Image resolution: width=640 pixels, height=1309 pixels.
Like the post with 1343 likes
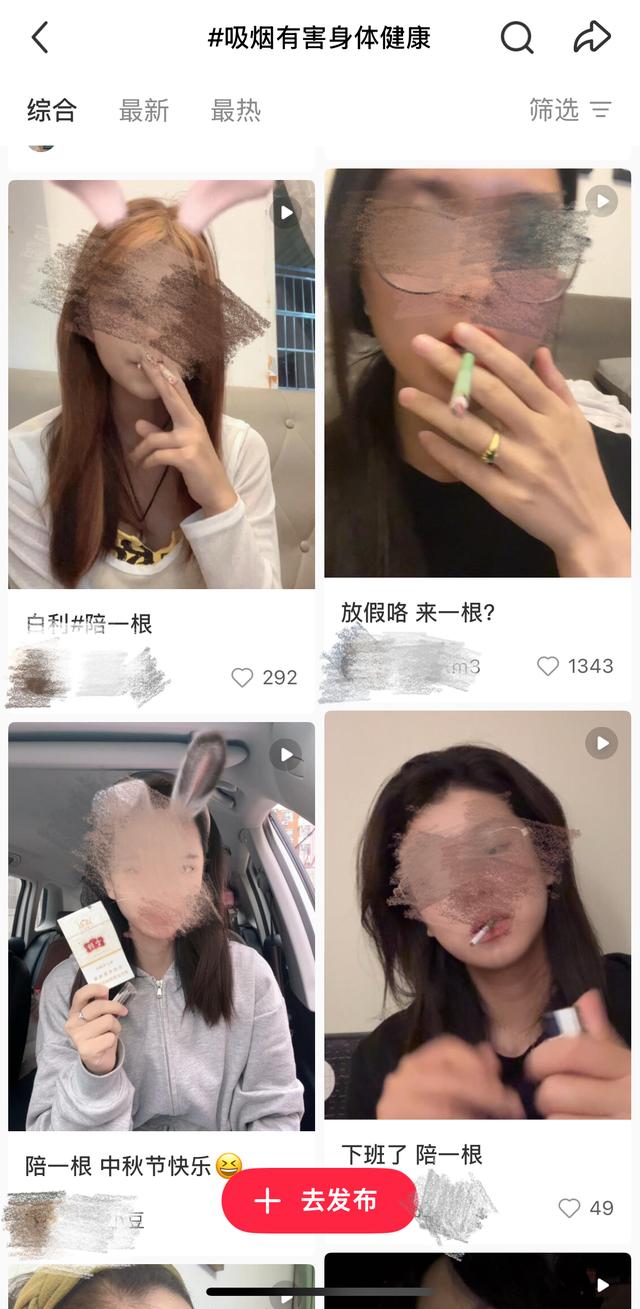coord(548,666)
